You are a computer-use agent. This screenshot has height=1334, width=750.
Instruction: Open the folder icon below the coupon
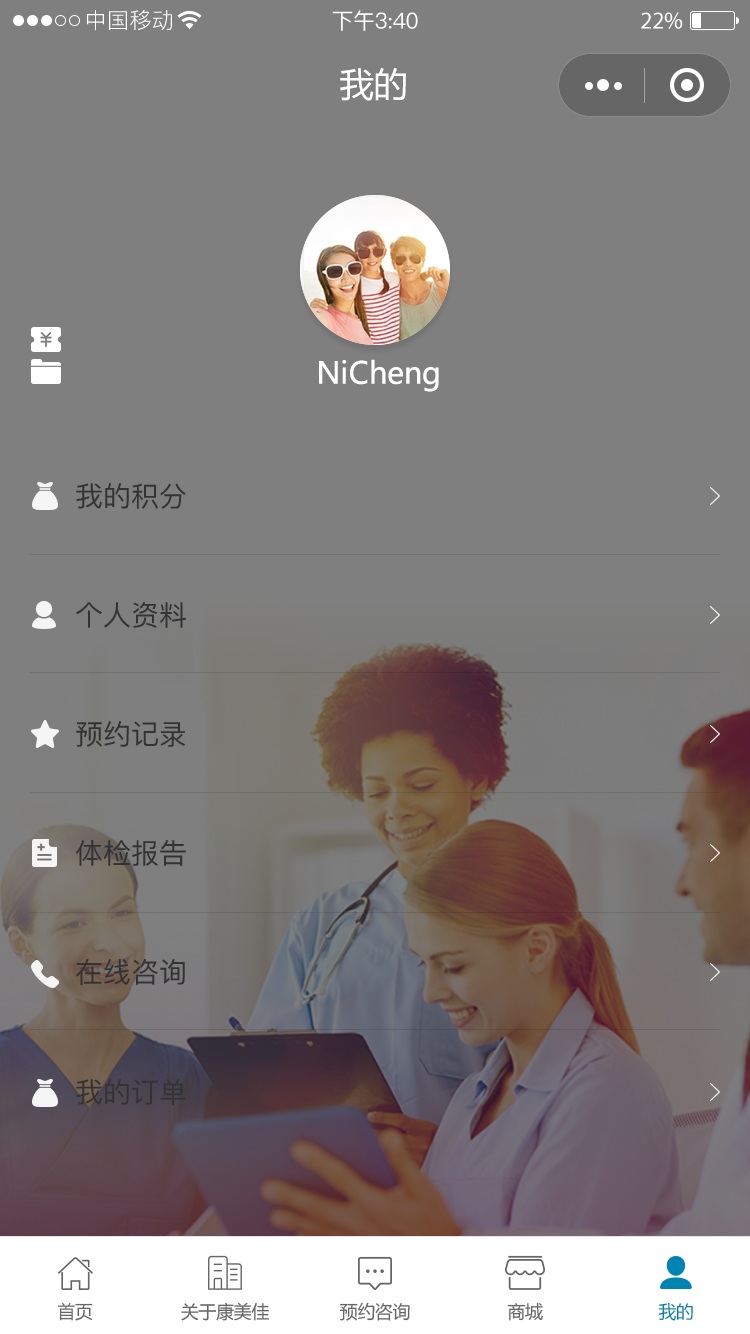(46, 372)
